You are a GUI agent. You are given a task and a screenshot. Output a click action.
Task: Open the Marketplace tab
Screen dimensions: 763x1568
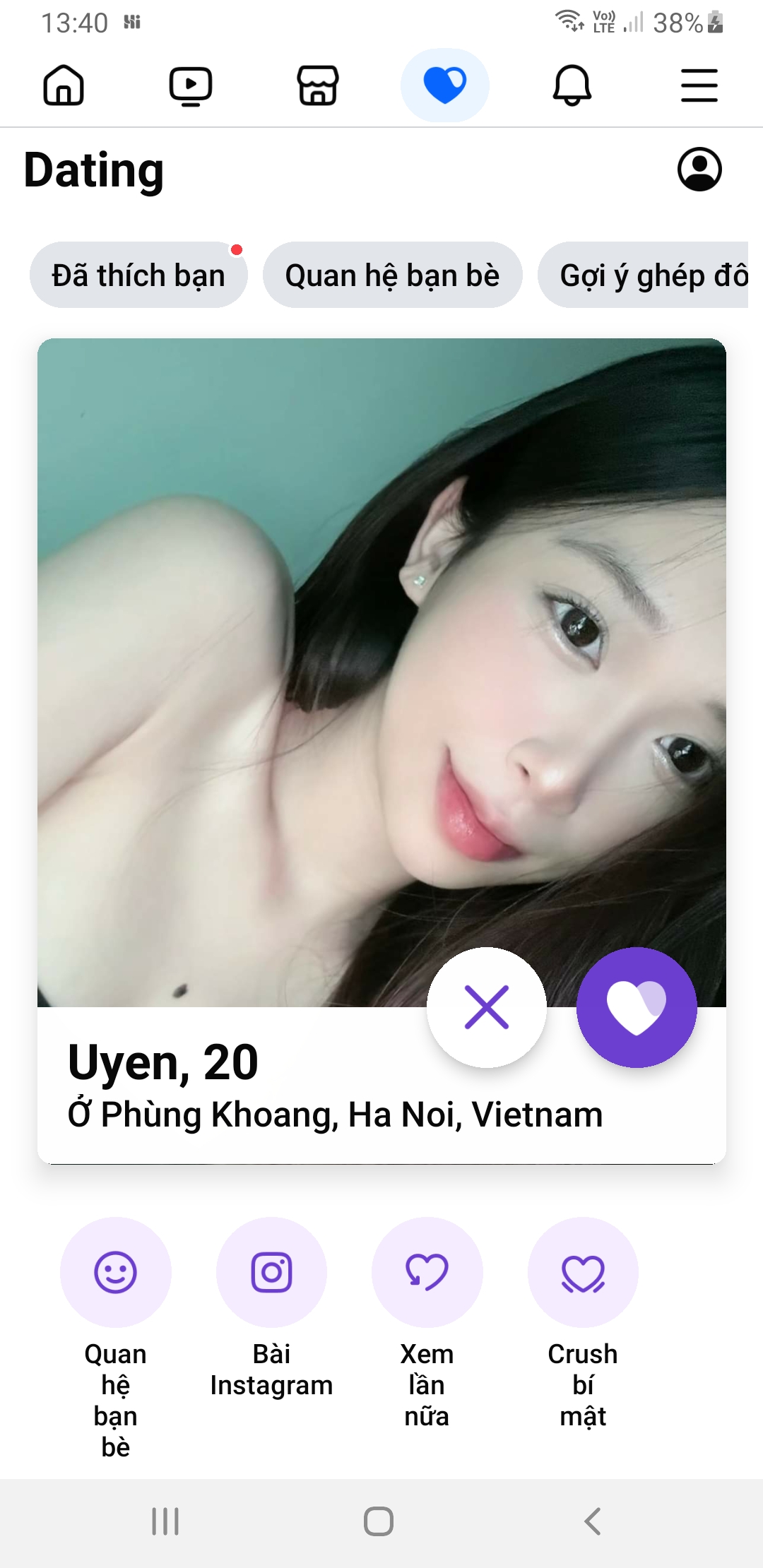pos(318,85)
